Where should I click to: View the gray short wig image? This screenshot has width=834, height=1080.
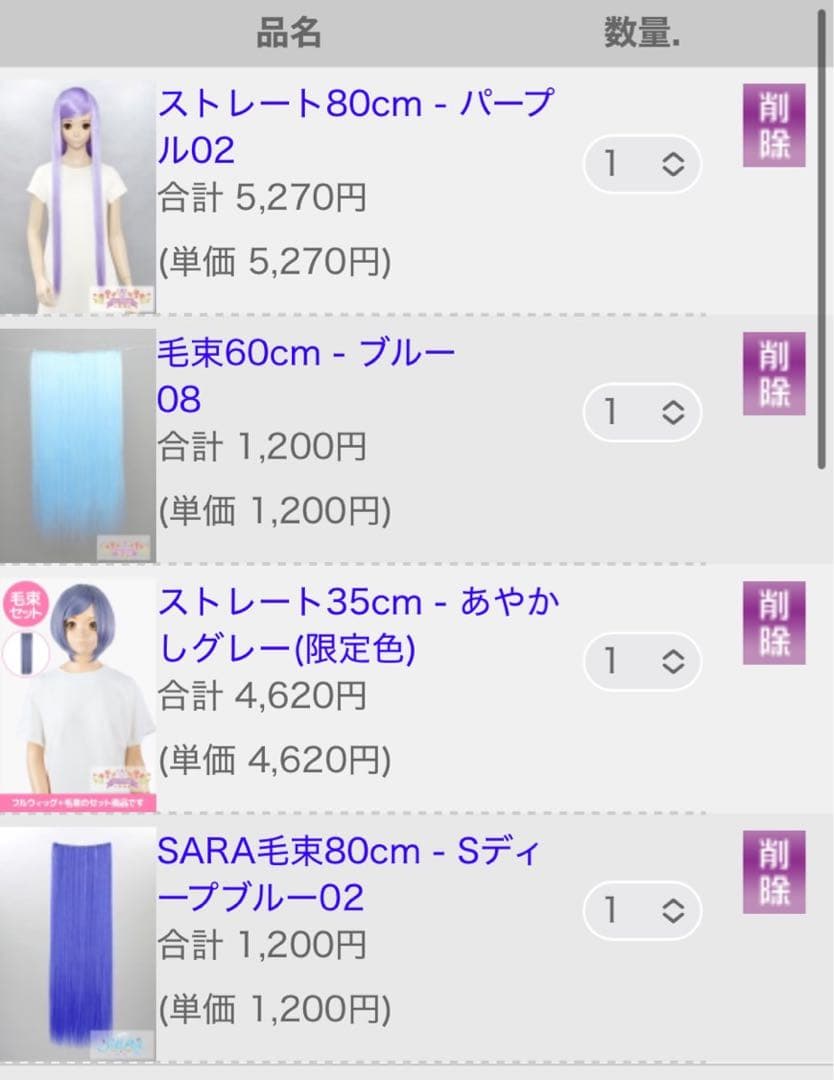click(77, 693)
